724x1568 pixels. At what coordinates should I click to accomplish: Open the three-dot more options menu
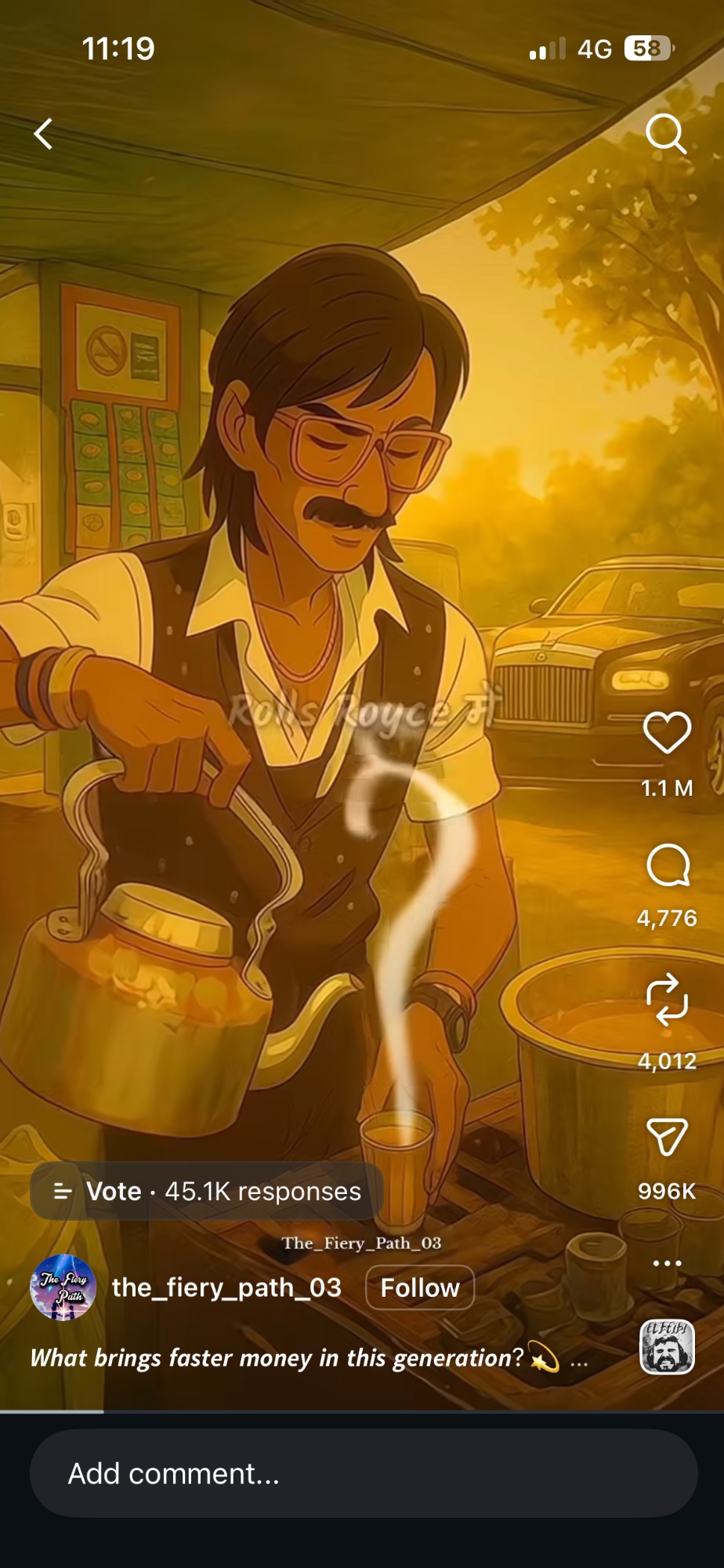pyautogui.click(x=667, y=1263)
